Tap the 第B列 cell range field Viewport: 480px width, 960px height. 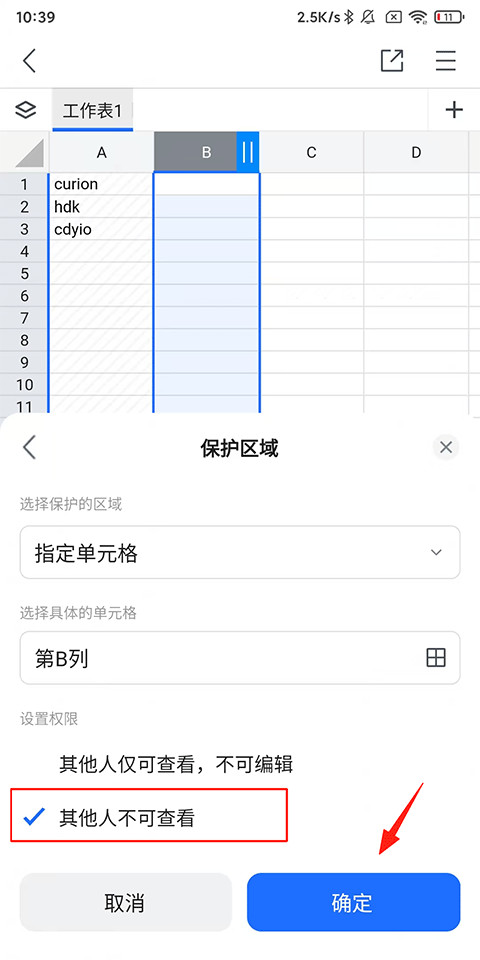[x=240, y=658]
